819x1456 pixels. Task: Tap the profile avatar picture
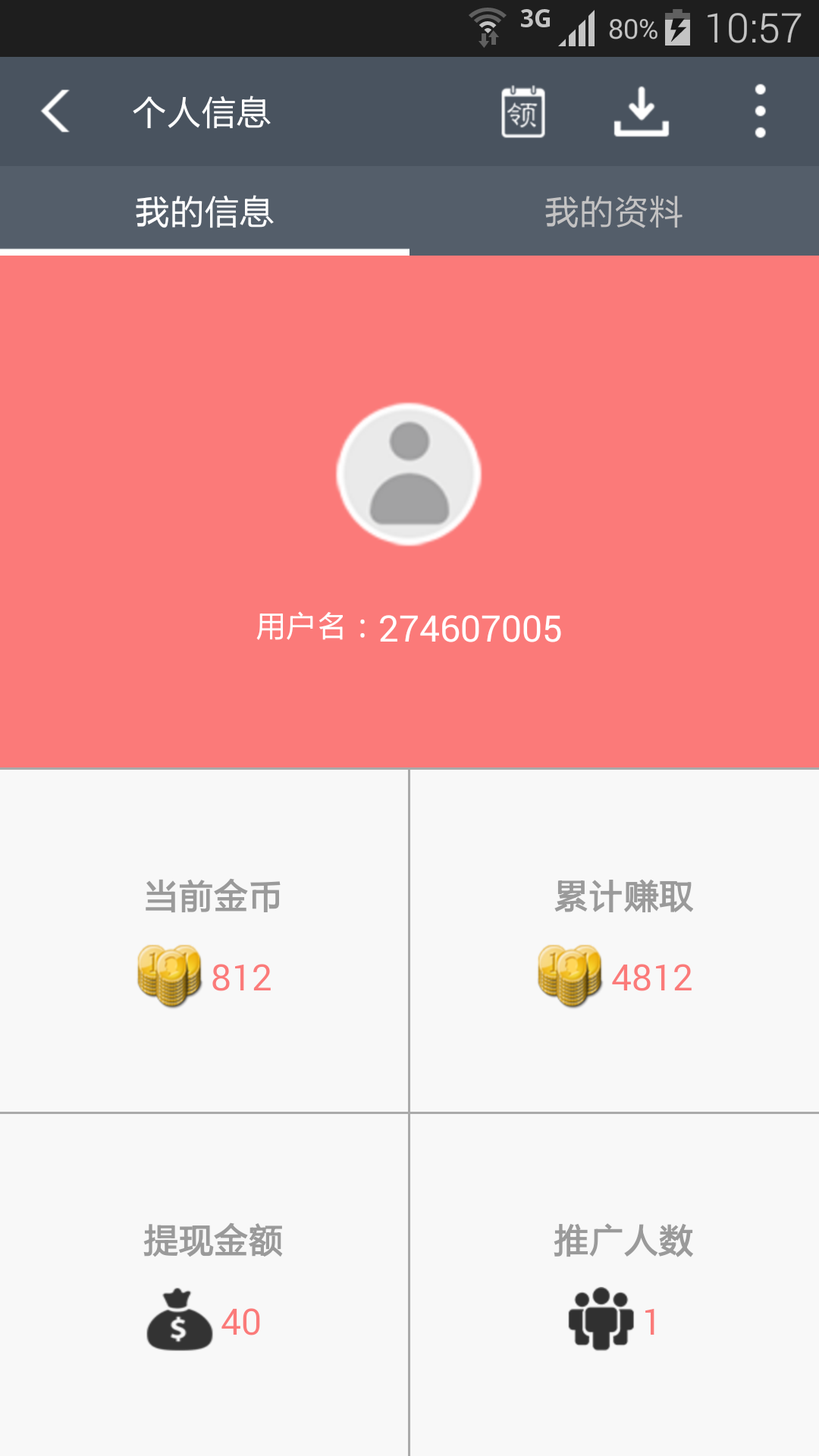click(409, 474)
